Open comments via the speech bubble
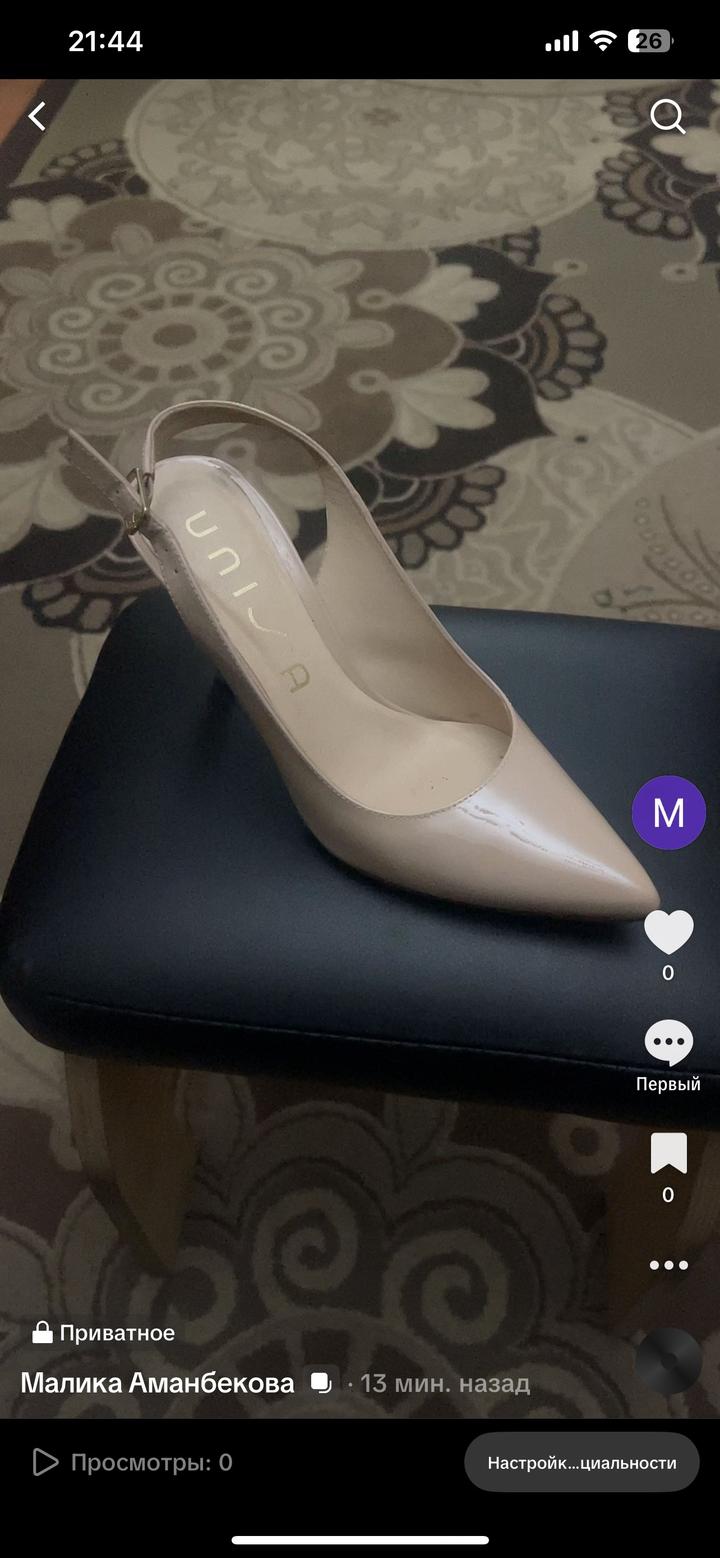The image size is (720, 1558). [668, 1044]
